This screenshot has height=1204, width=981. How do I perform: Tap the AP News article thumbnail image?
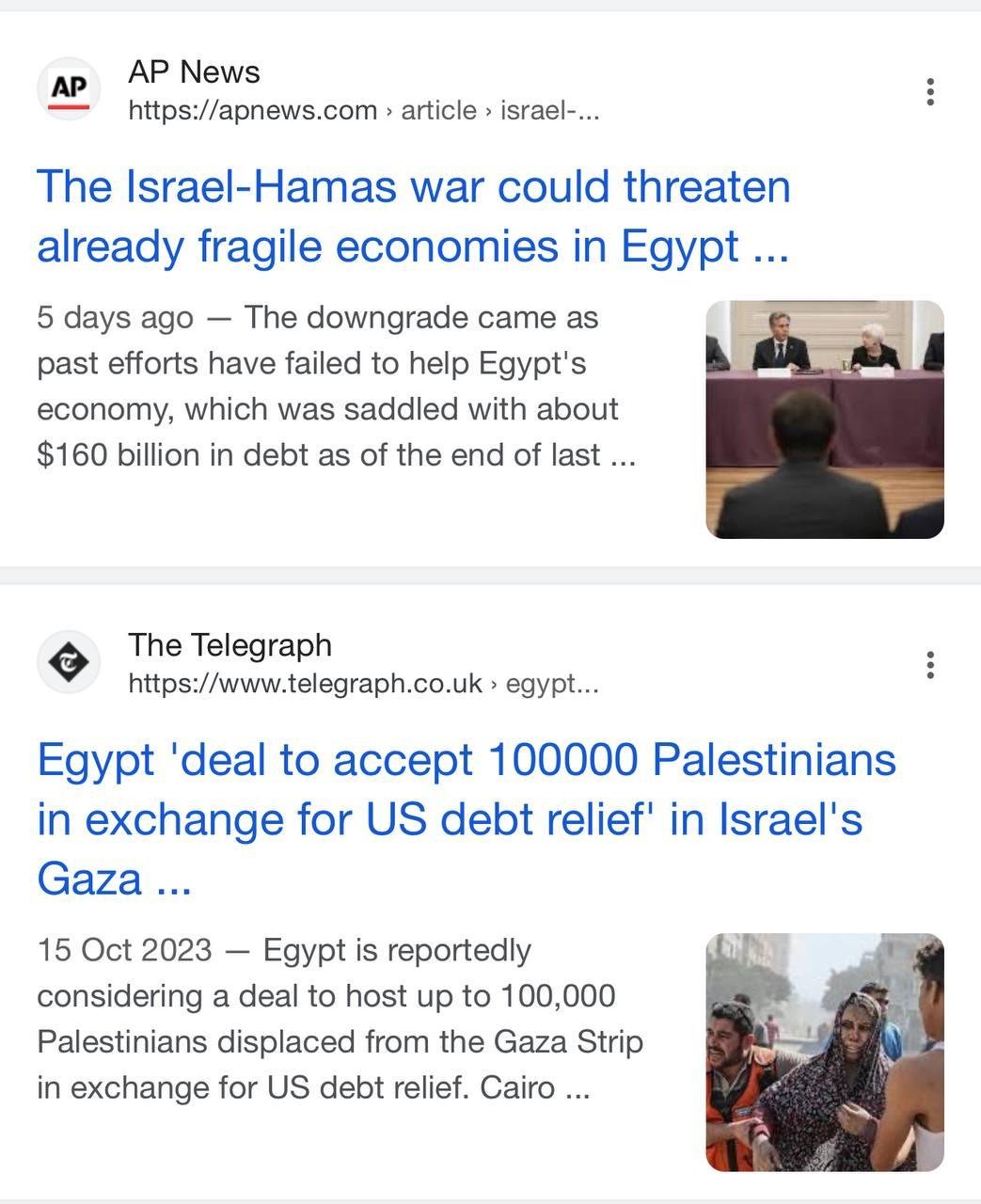coord(824,420)
